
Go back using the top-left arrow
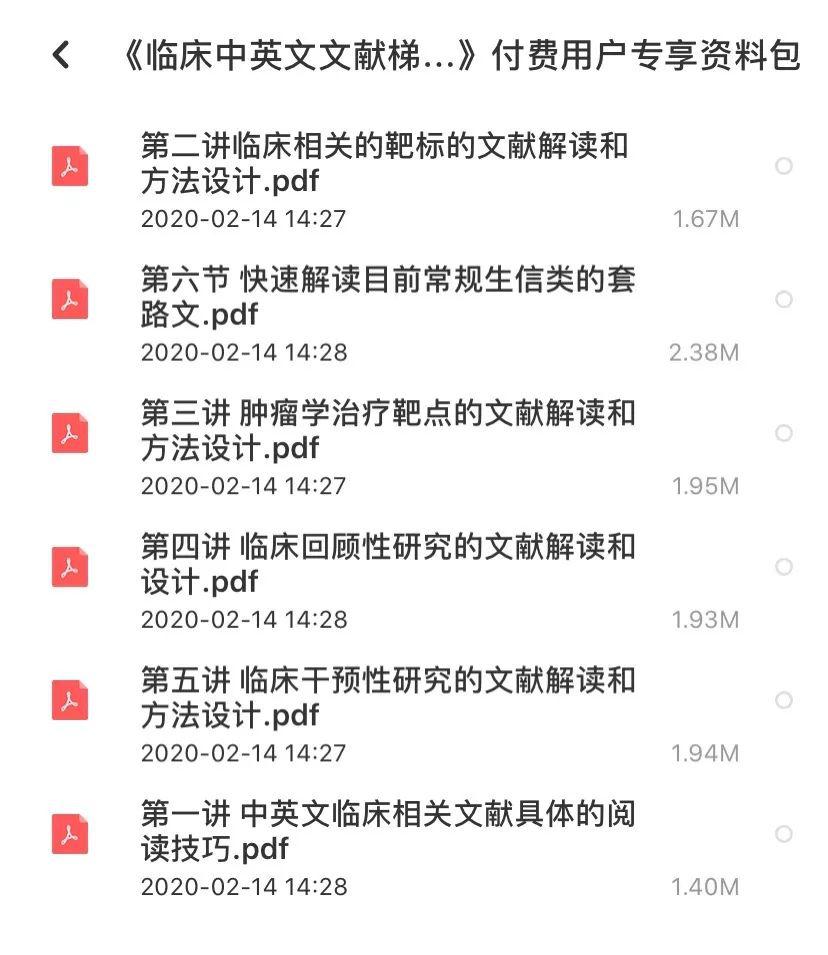click(61, 55)
